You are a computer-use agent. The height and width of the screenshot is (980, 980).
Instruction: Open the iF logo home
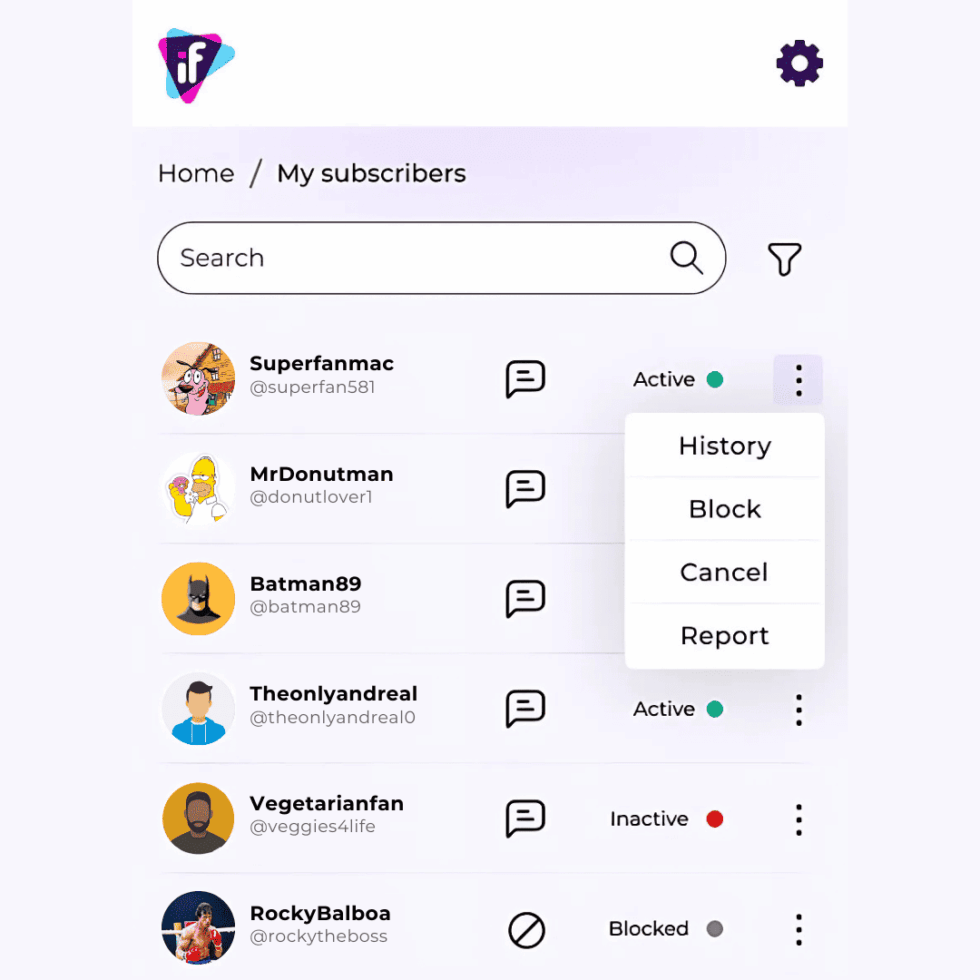[196, 64]
